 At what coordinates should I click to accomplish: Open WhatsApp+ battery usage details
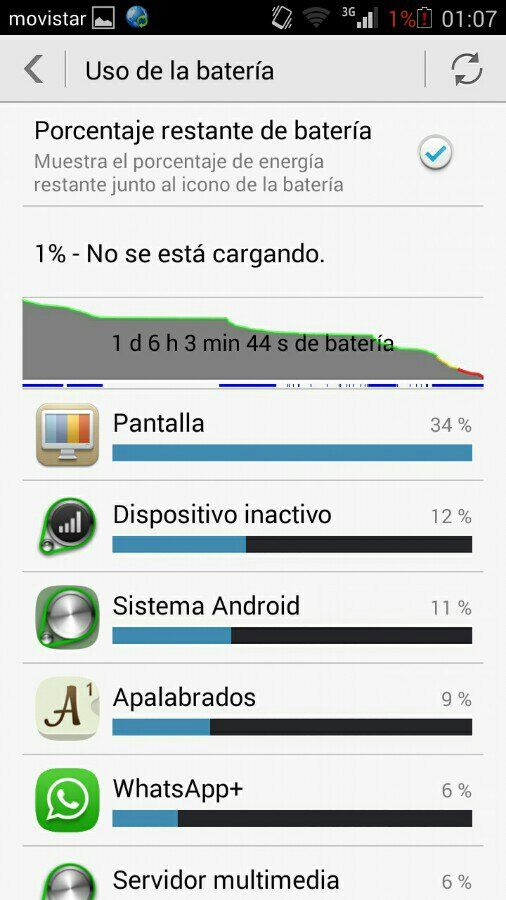pyautogui.click(x=253, y=800)
